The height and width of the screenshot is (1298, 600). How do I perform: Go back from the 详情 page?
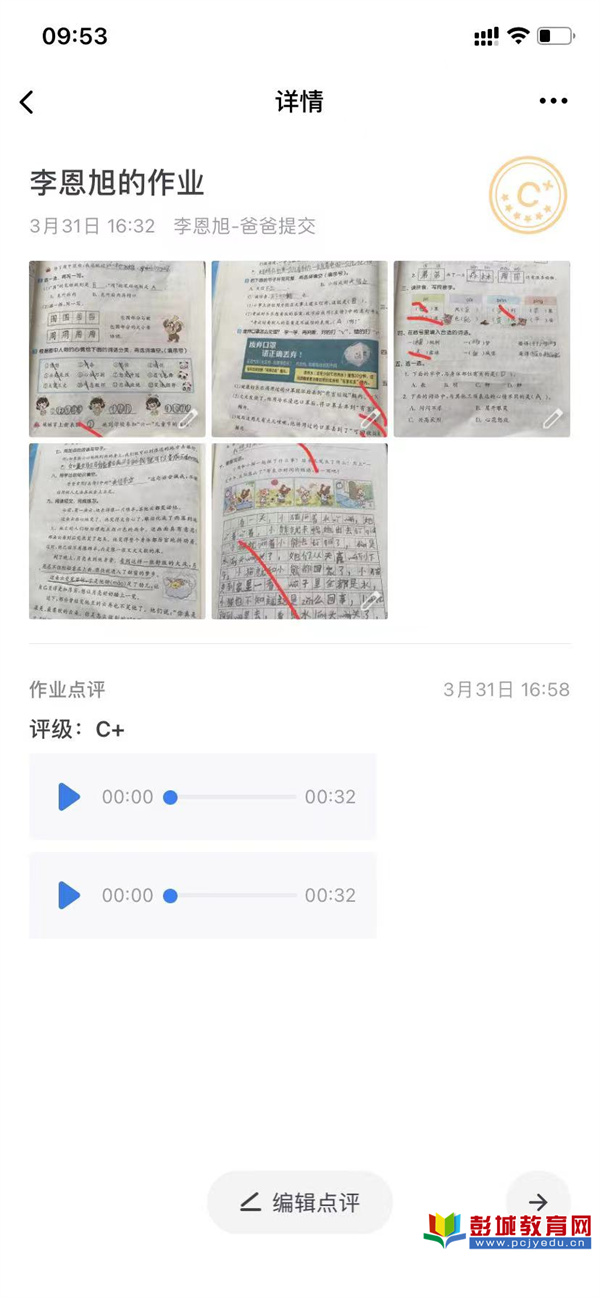coord(27,101)
